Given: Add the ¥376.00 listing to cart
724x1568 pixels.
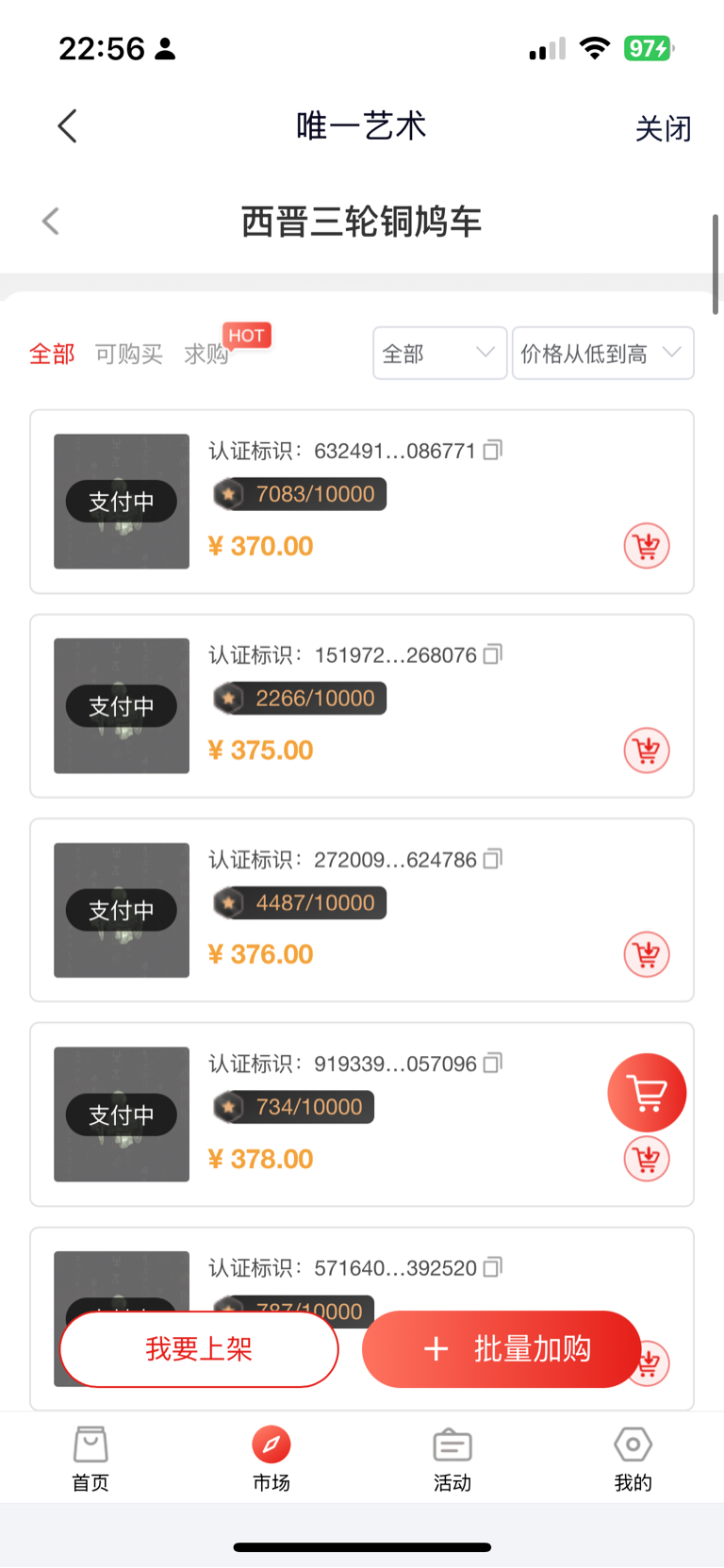Looking at the screenshot, I should tap(647, 954).
